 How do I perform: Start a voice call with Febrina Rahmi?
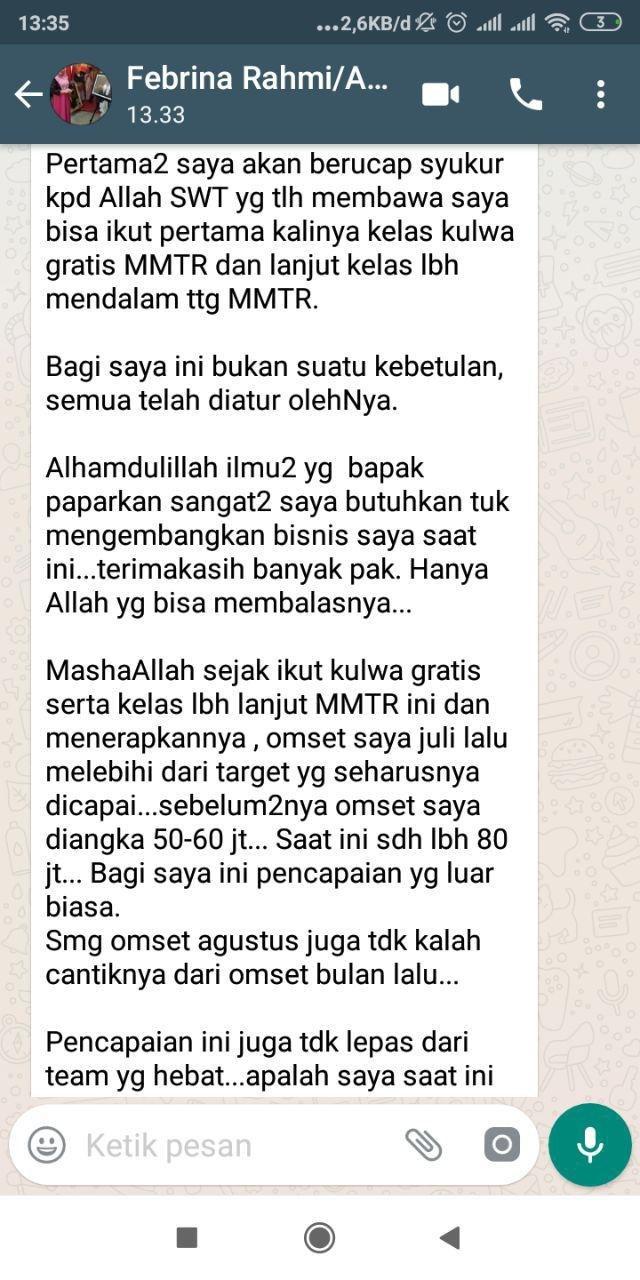(525, 94)
